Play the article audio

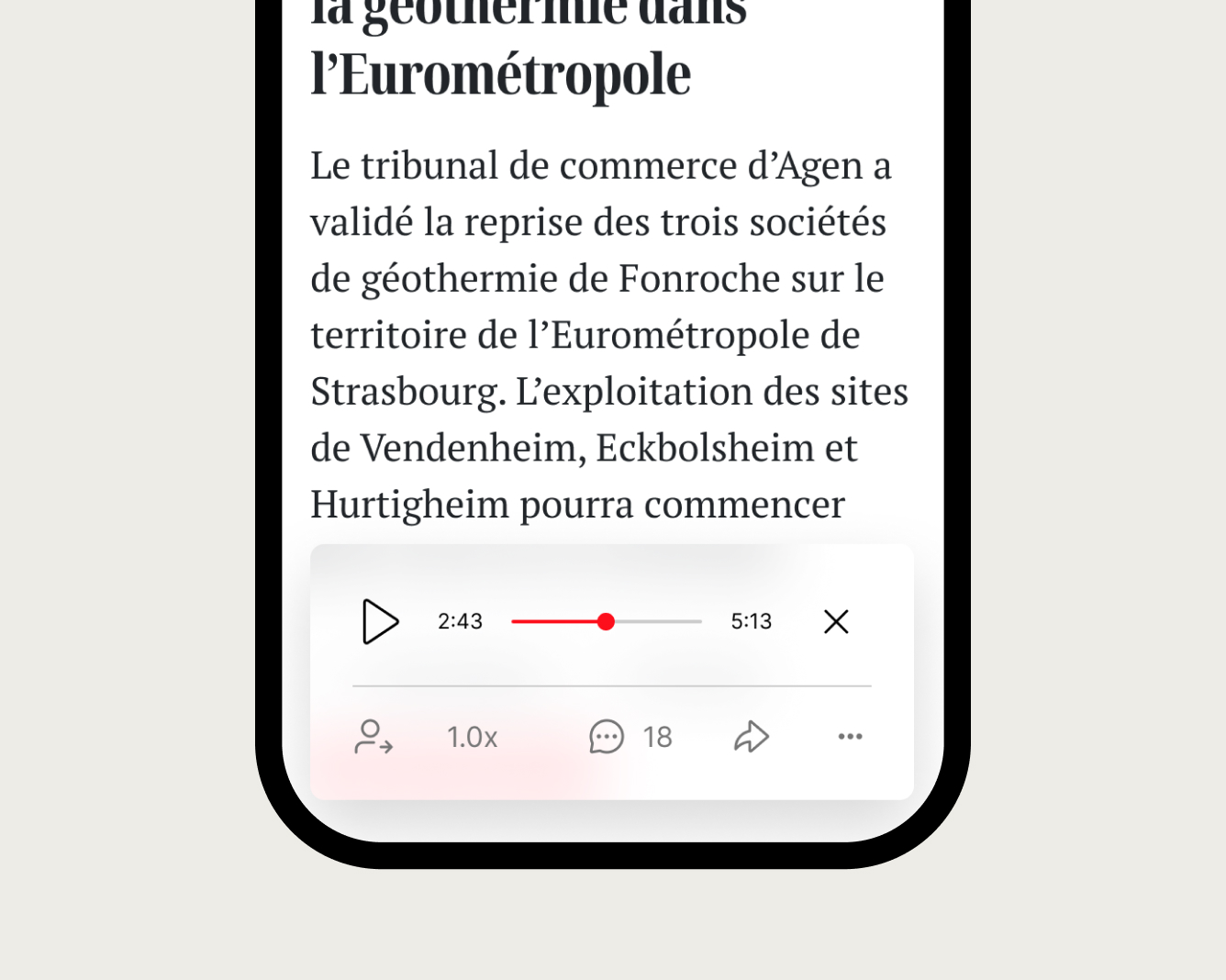pyautogui.click(x=380, y=622)
